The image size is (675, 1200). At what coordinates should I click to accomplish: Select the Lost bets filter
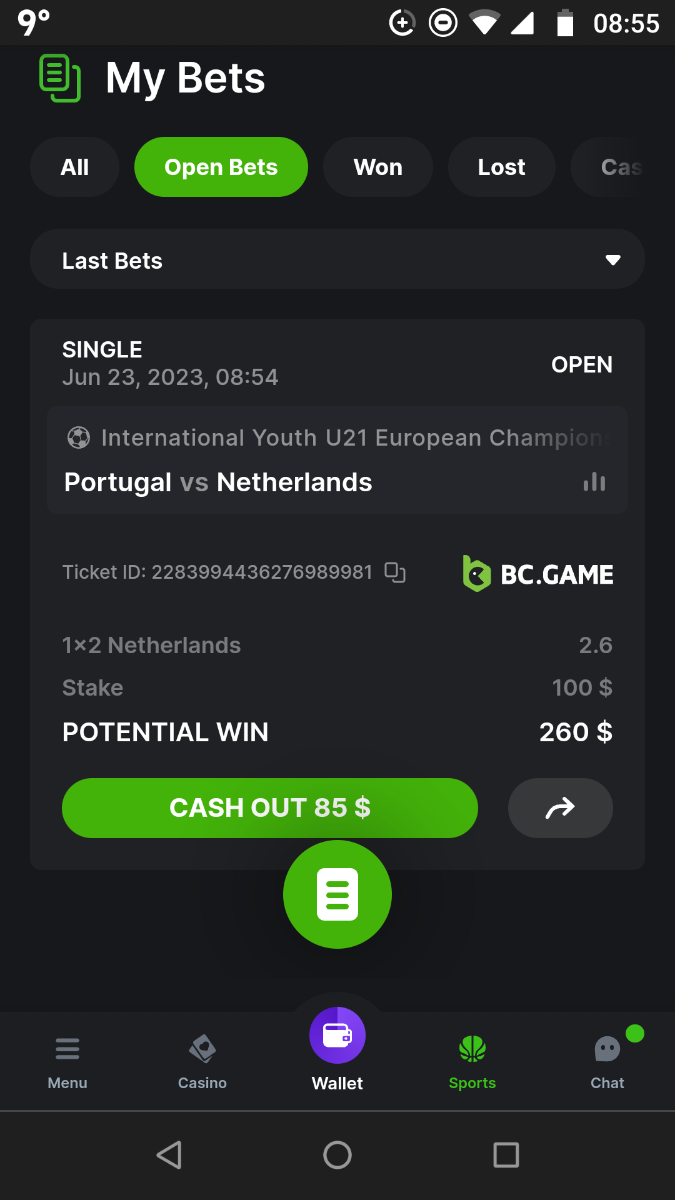(501, 167)
